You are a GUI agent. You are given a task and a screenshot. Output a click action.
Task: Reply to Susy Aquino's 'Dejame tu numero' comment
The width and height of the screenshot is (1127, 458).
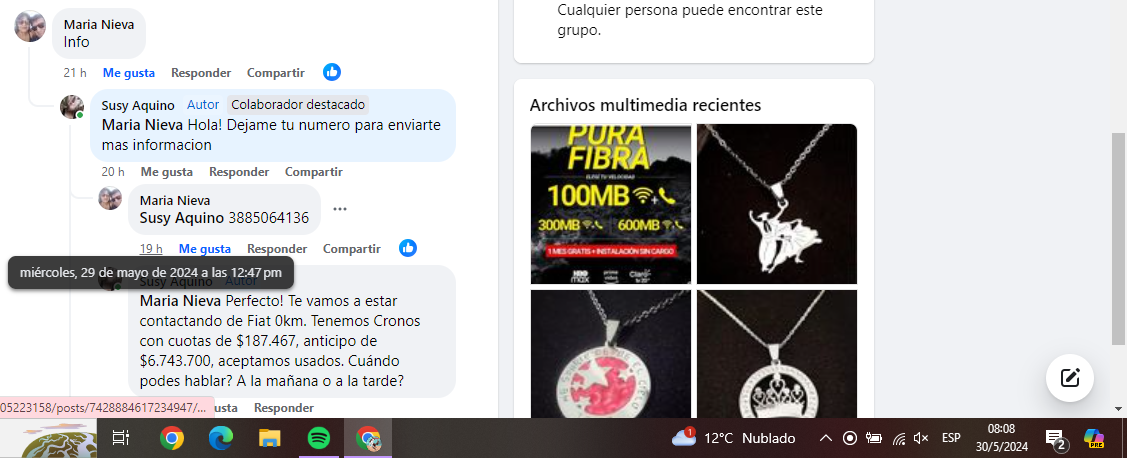238,172
